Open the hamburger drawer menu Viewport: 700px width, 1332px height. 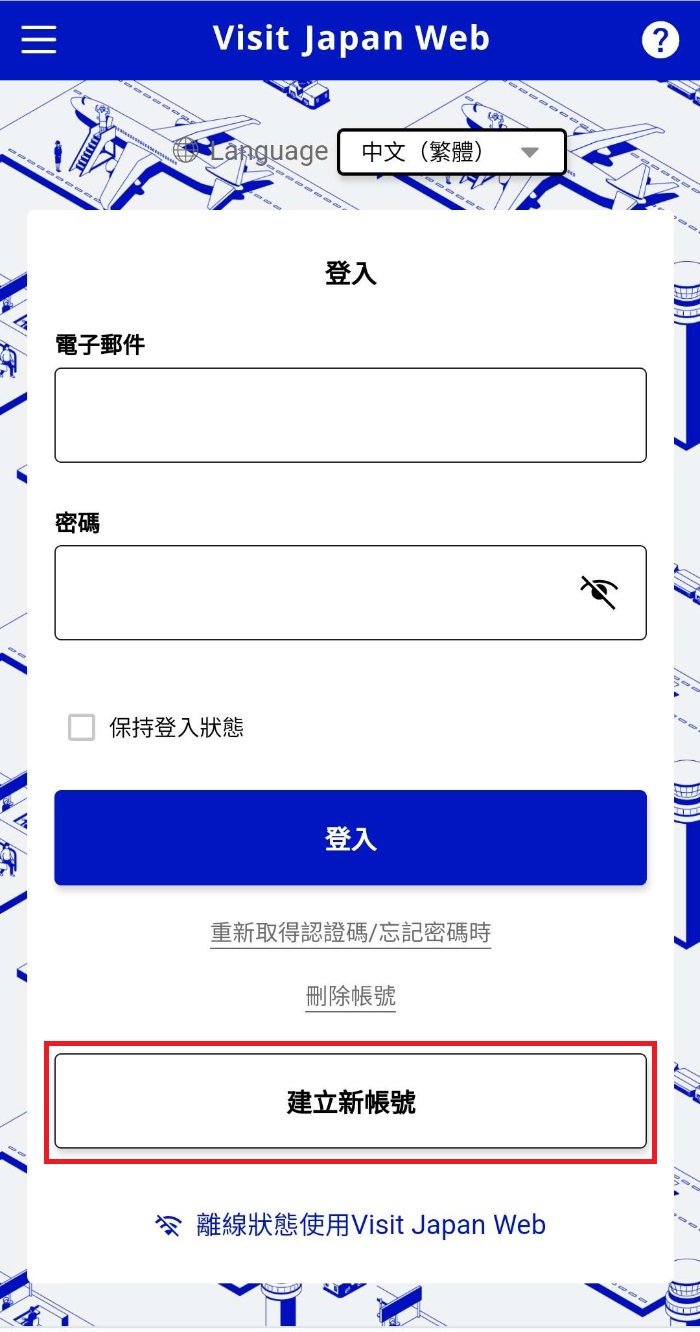click(39, 40)
